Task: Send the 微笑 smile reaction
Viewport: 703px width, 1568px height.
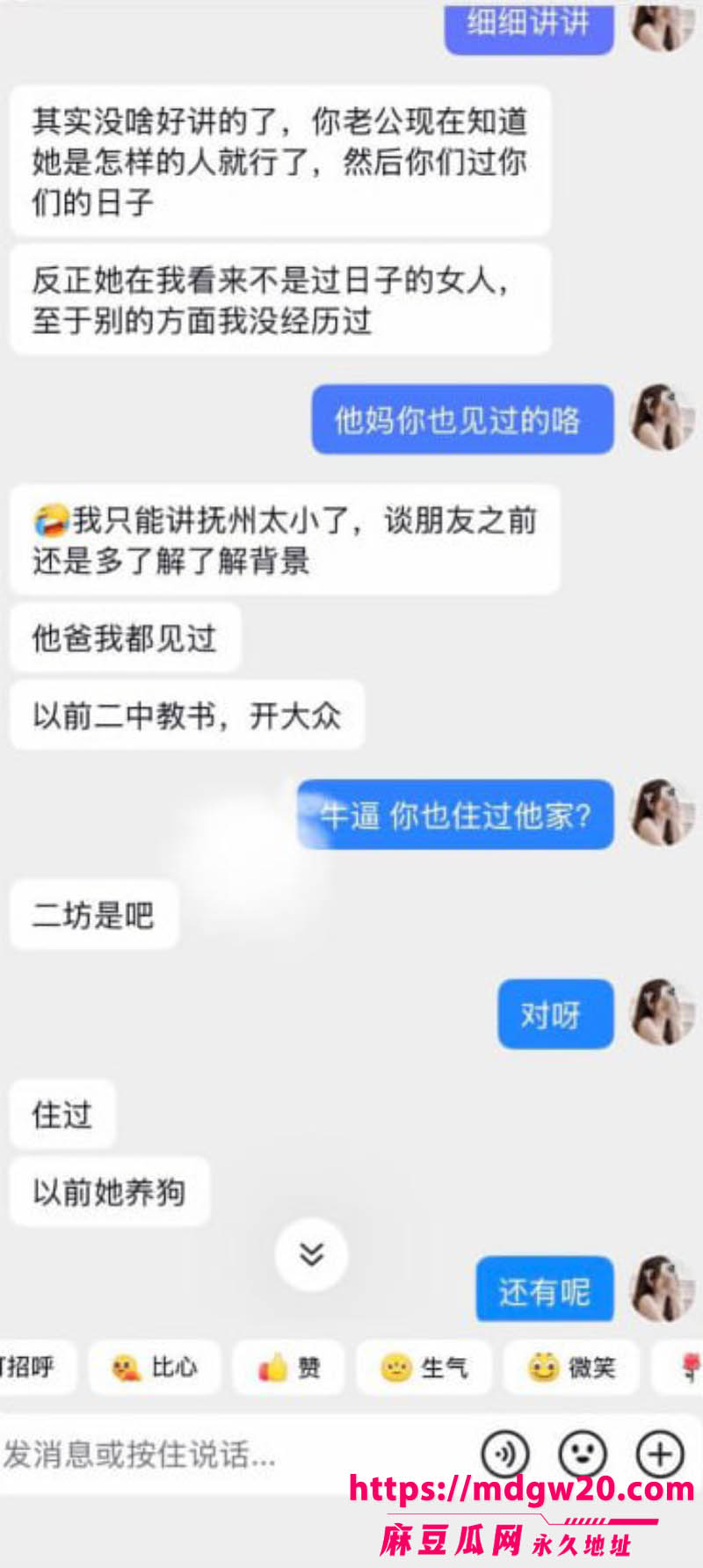Action: click(x=570, y=1368)
